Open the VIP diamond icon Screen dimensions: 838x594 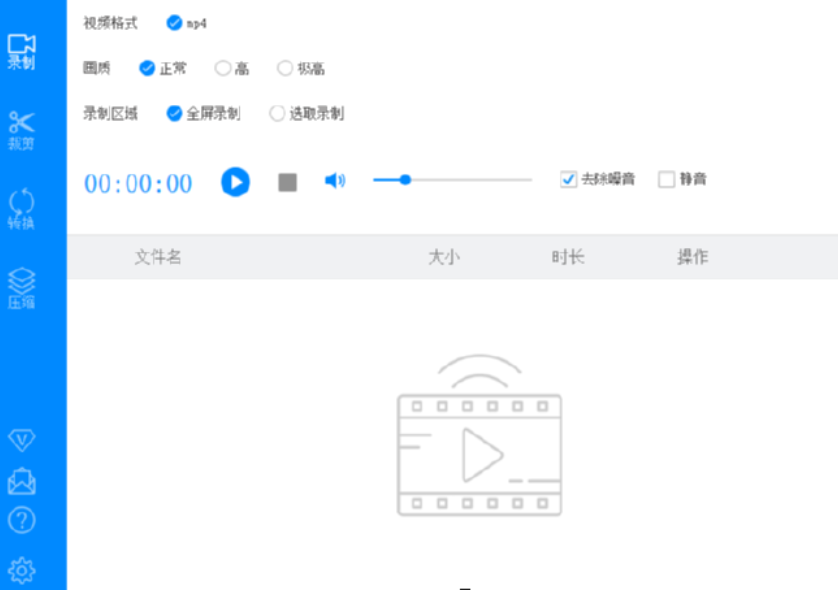coord(22,440)
